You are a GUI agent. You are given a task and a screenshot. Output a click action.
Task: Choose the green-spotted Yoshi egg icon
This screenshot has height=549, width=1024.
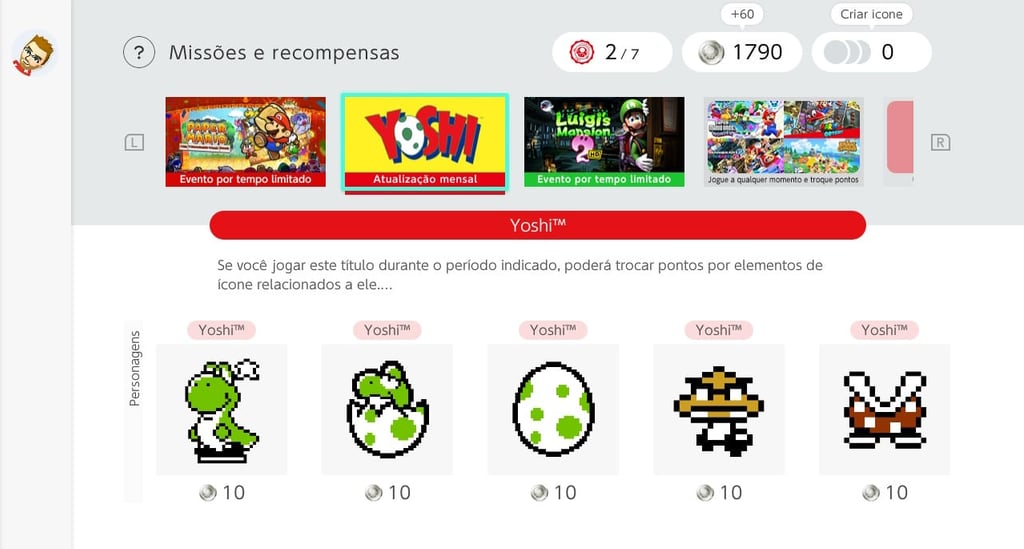(553, 409)
